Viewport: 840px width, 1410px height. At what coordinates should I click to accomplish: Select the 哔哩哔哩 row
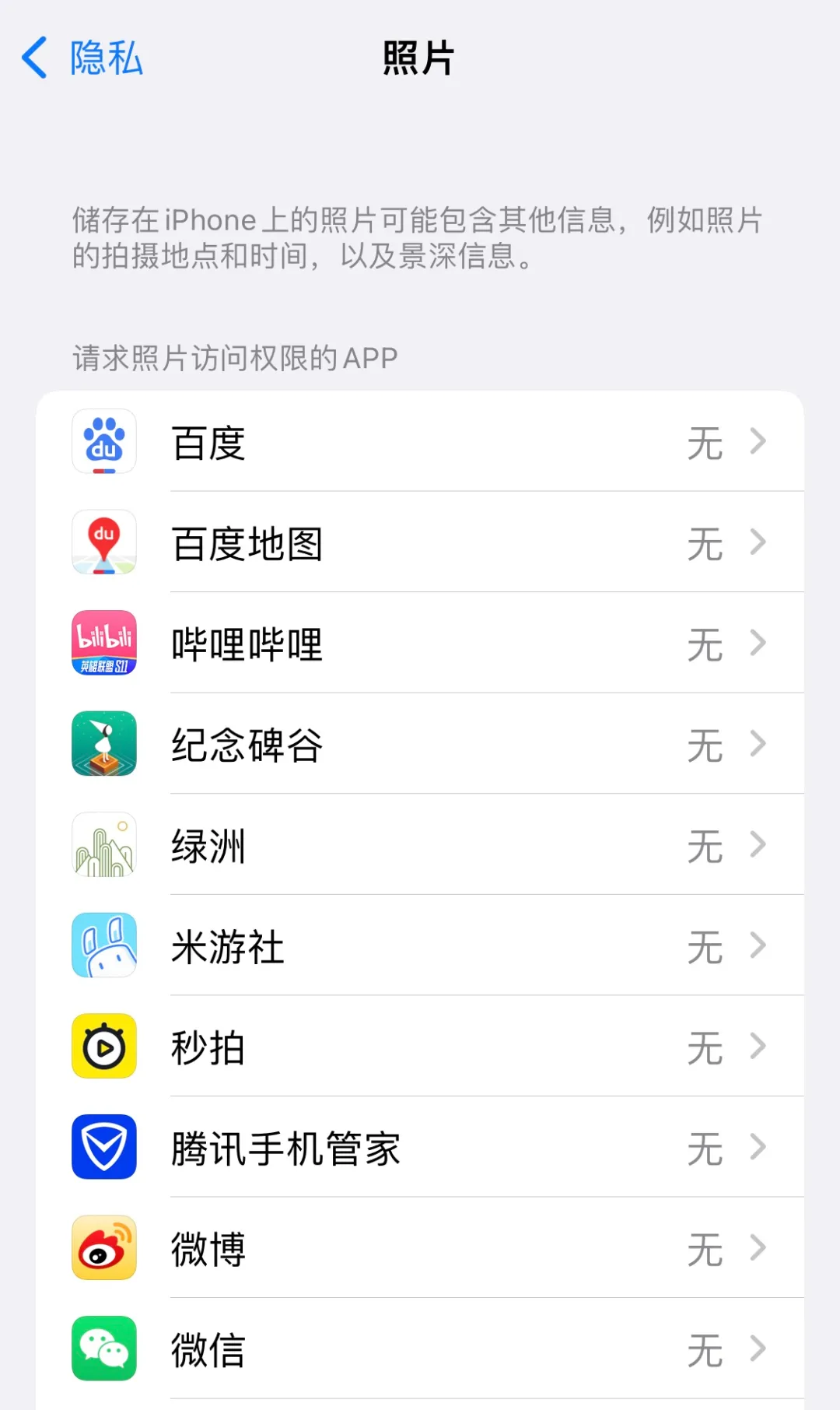tap(420, 644)
